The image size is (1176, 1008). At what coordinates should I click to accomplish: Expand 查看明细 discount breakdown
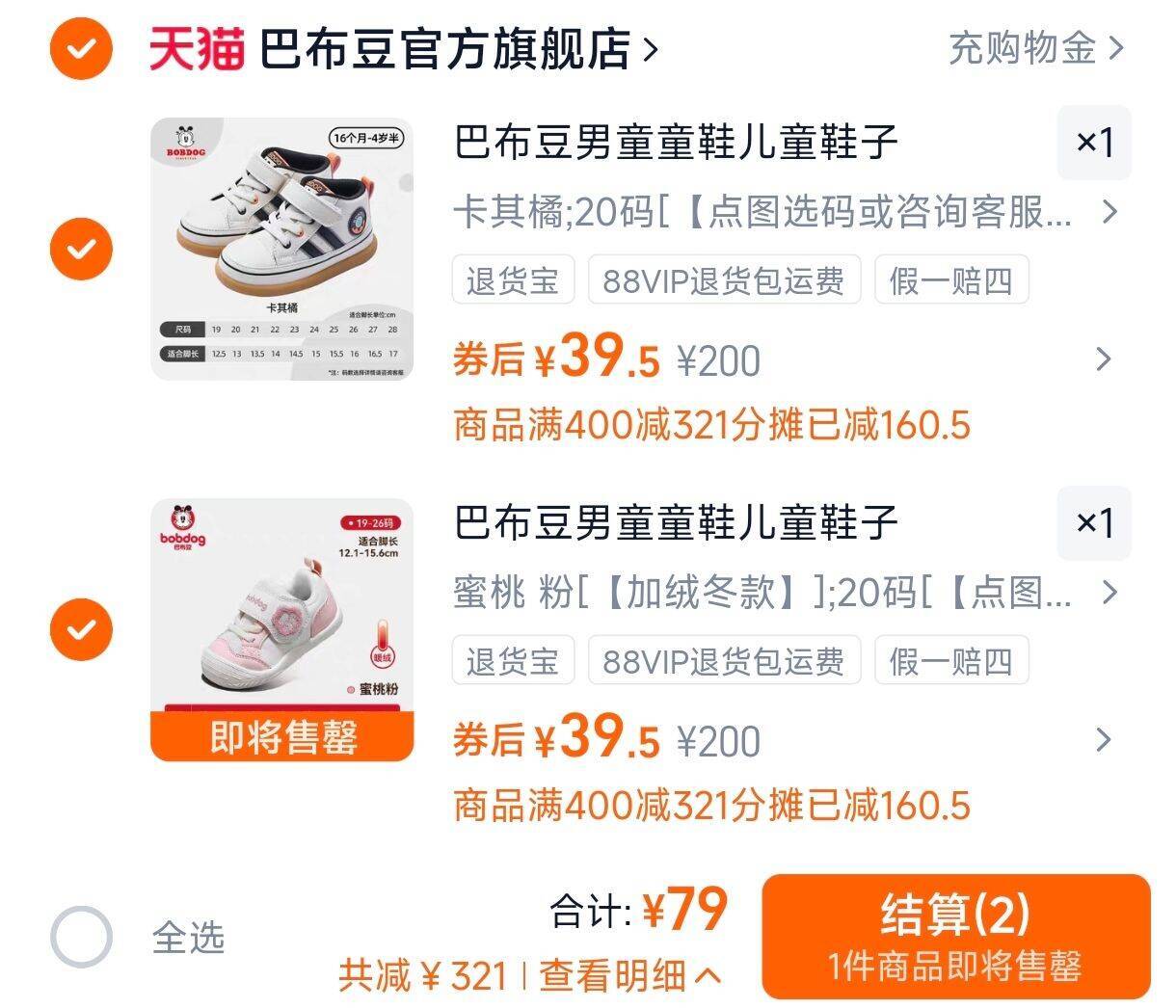628,976
